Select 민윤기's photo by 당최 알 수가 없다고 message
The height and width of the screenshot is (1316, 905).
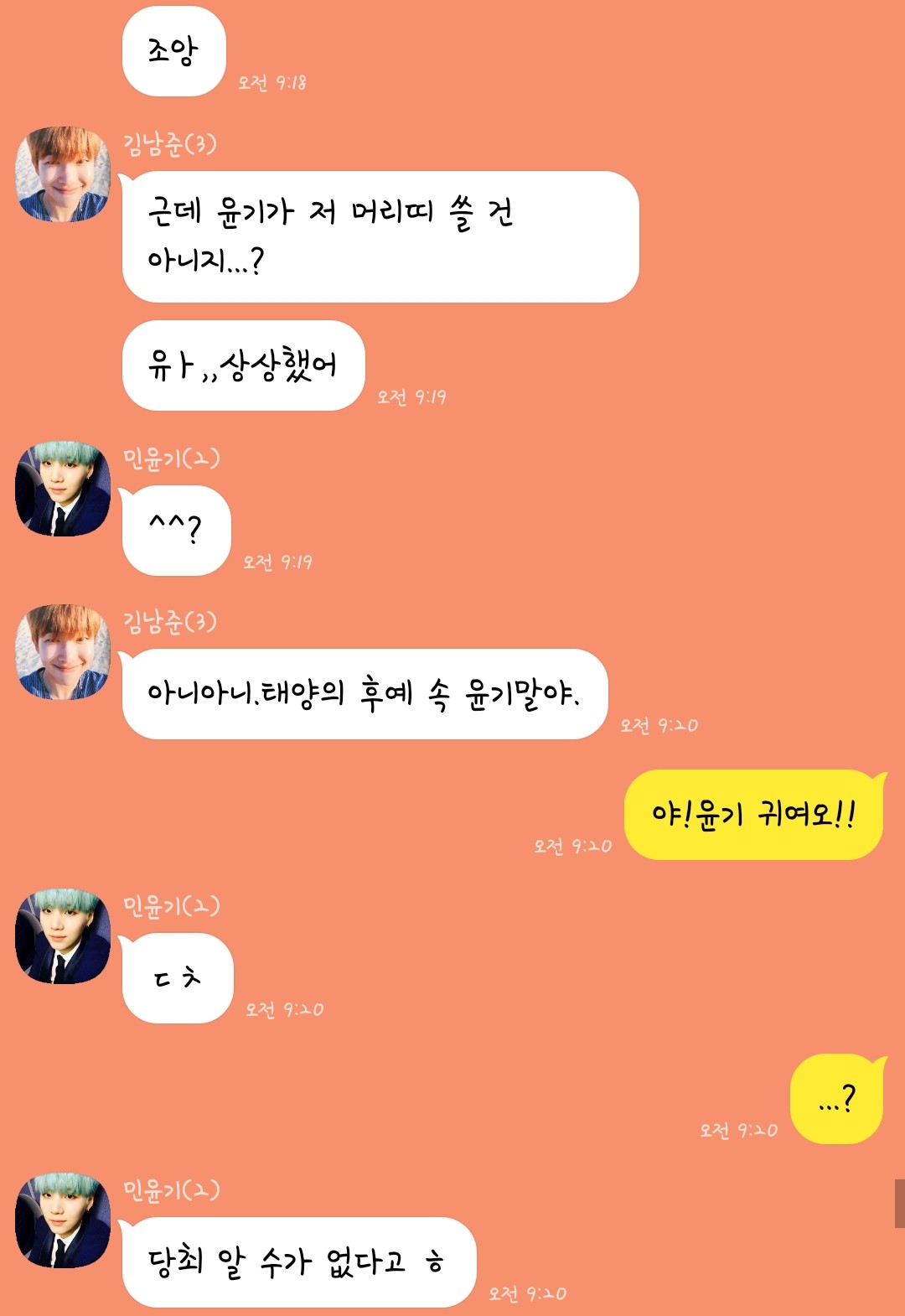point(63,1220)
